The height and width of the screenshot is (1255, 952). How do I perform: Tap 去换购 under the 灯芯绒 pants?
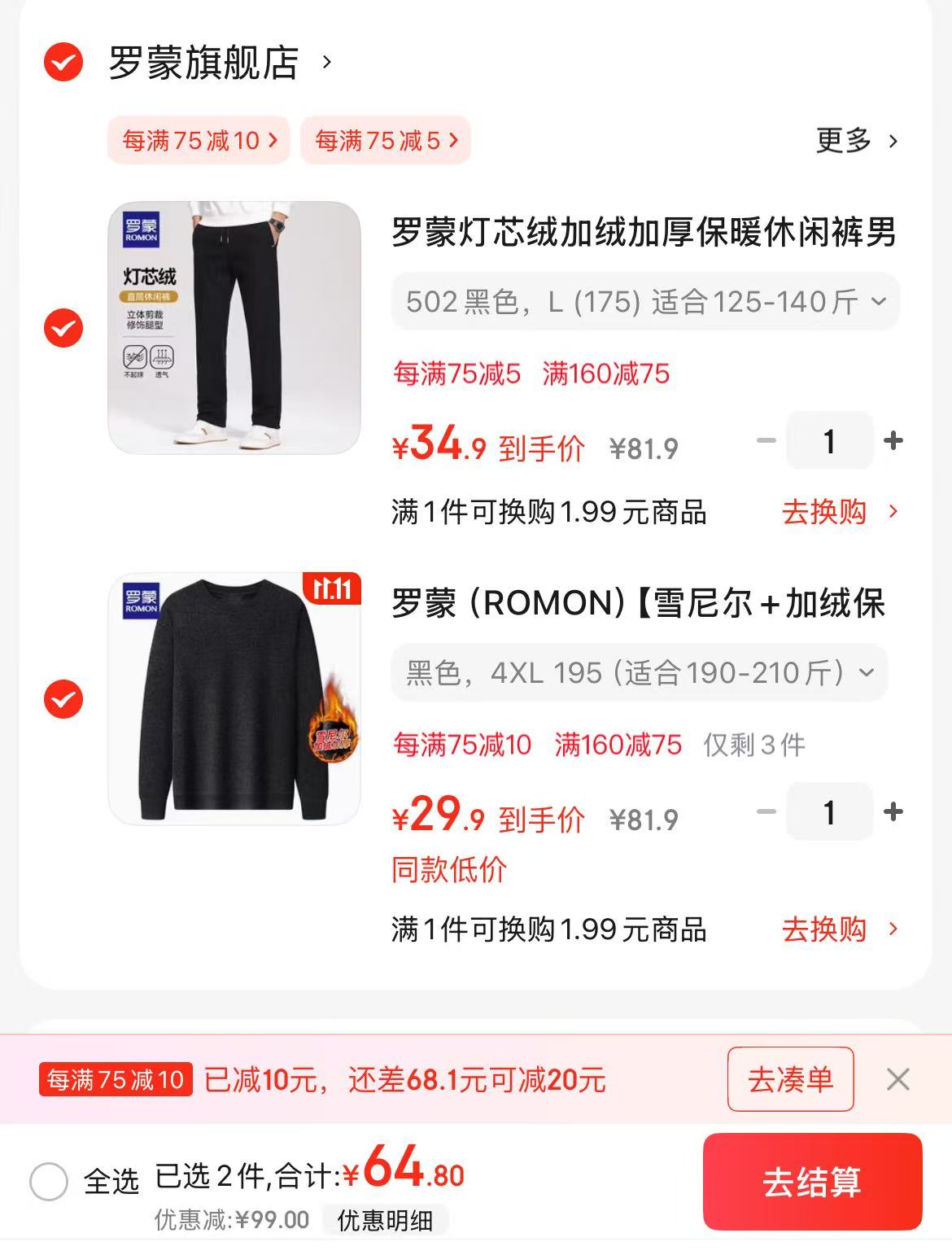[838, 512]
